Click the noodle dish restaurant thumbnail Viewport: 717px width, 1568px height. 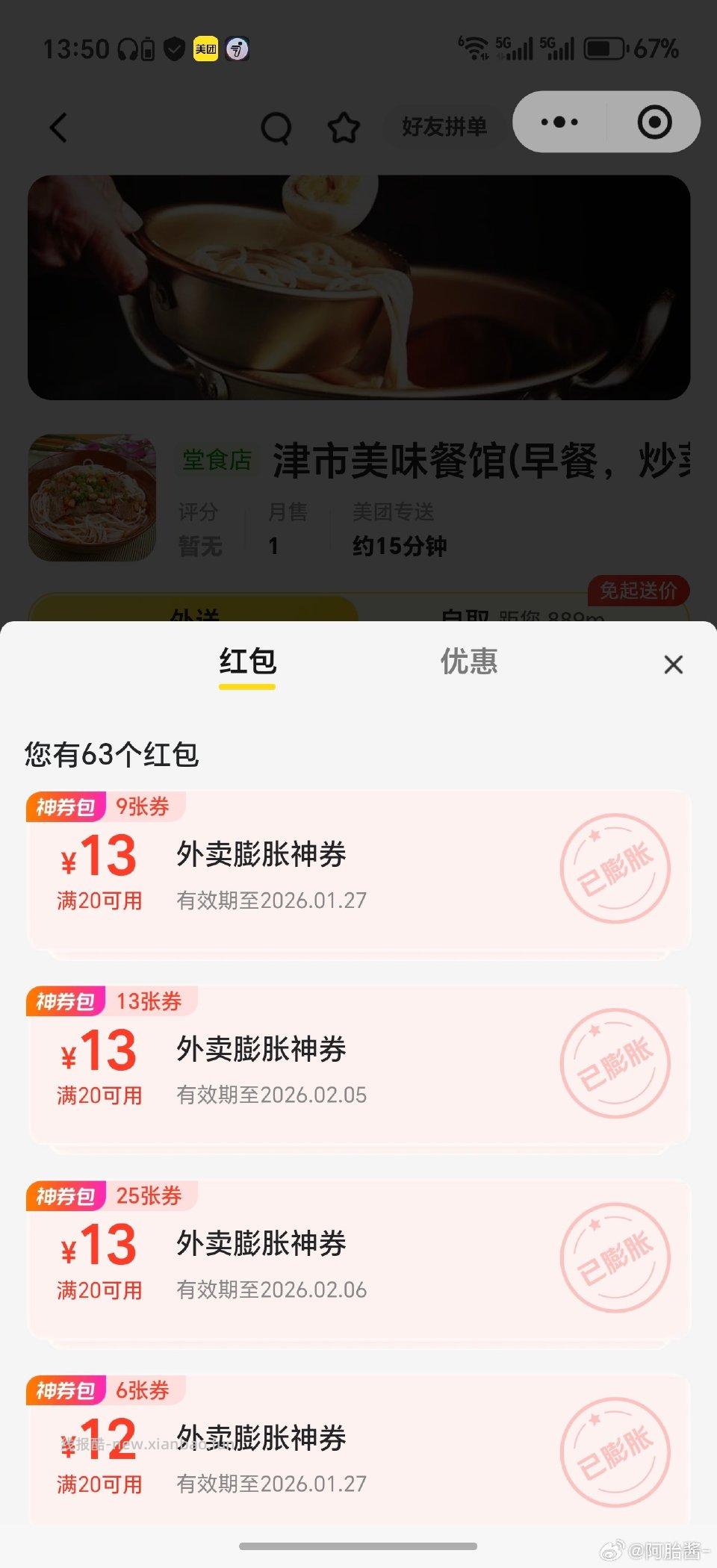pos(91,498)
